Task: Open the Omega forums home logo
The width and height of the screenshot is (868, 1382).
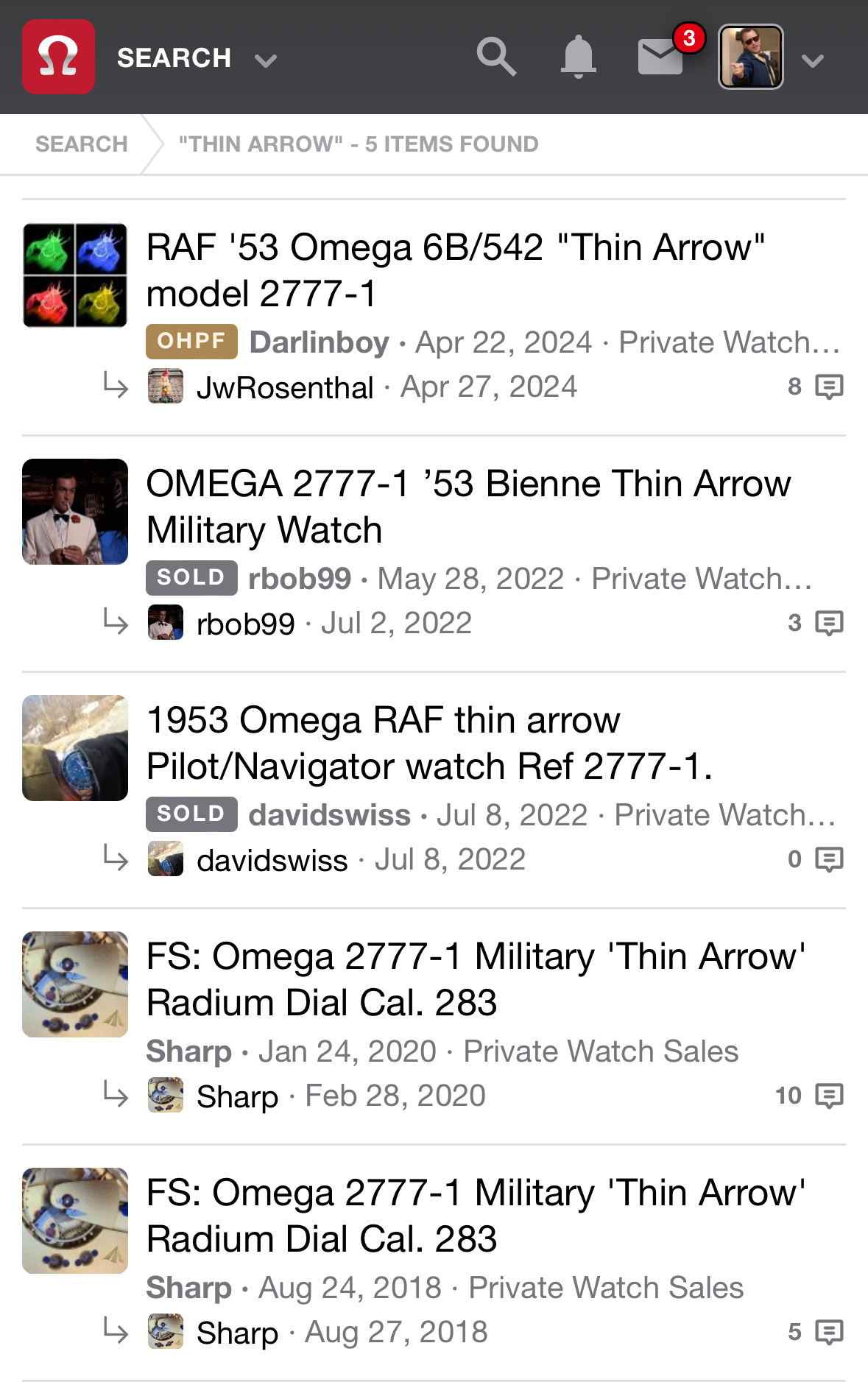Action: click(58, 57)
